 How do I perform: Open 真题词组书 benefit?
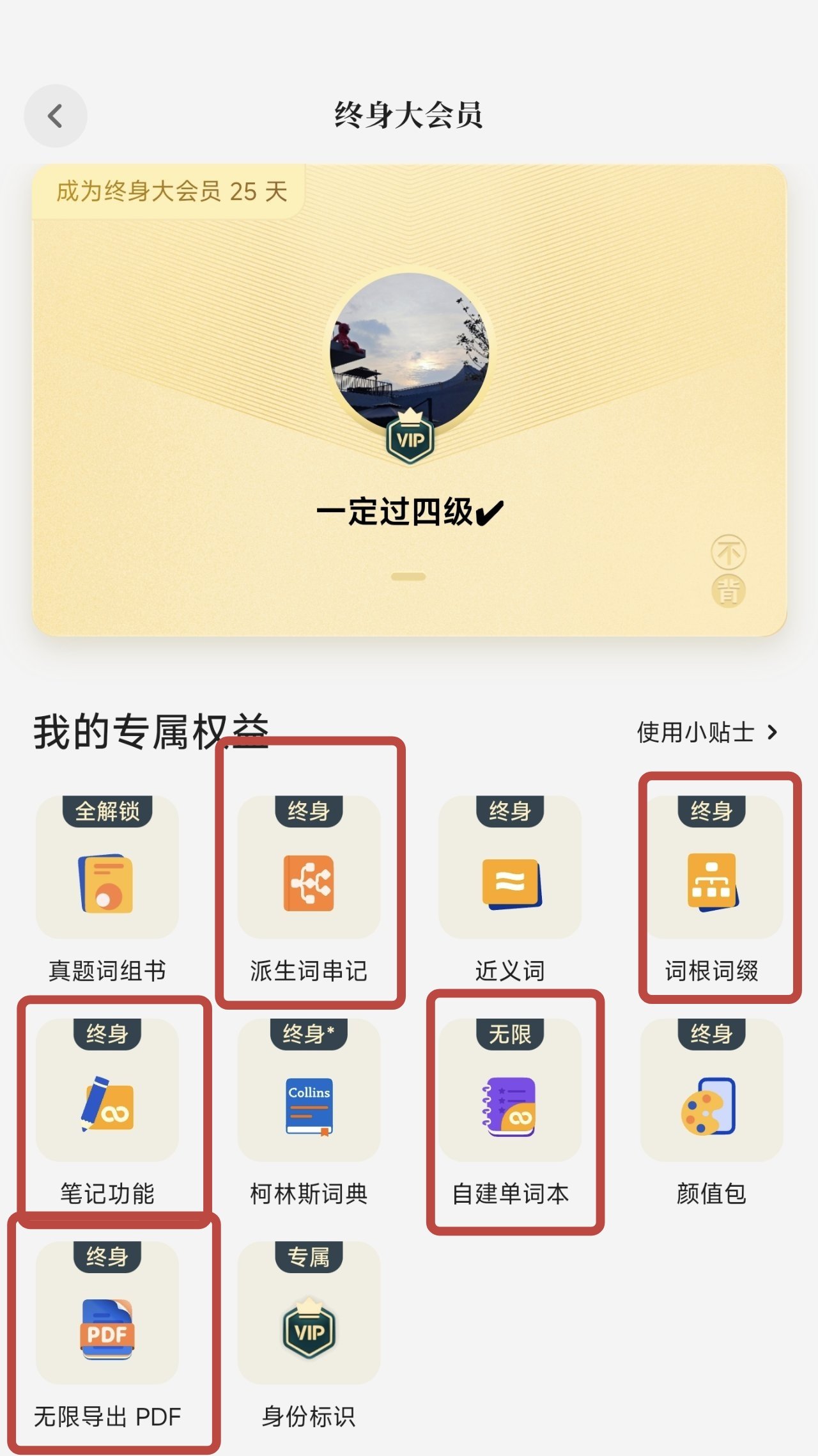[107, 883]
